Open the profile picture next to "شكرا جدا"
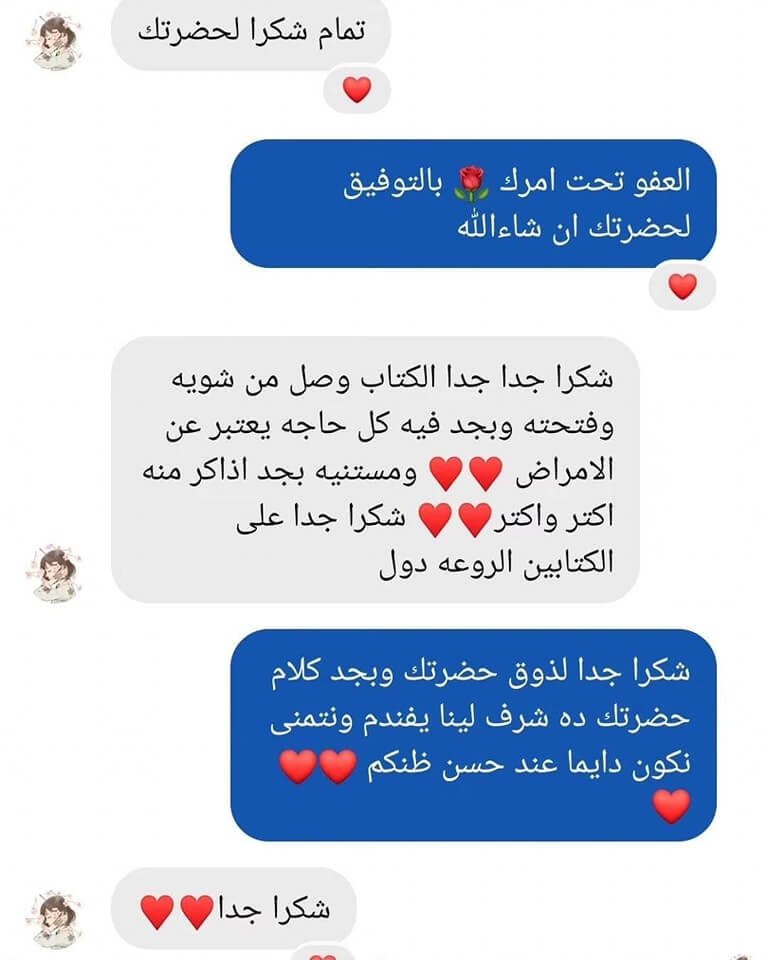768x960 pixels. pyautogui.click(x=56, y=920)
